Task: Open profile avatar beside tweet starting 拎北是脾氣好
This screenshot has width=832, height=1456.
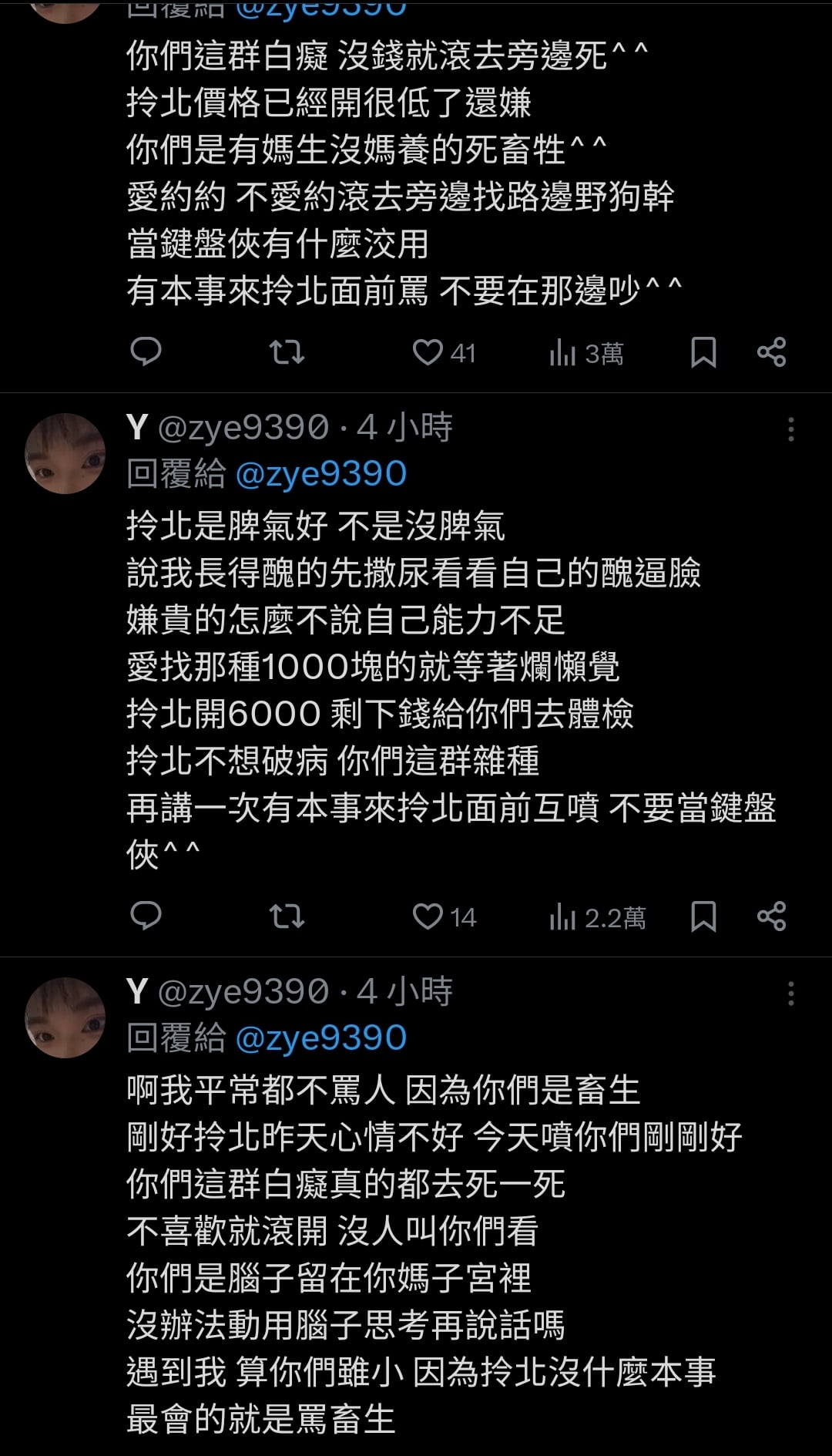Action: pyautogui.click(x=65, y=453)
